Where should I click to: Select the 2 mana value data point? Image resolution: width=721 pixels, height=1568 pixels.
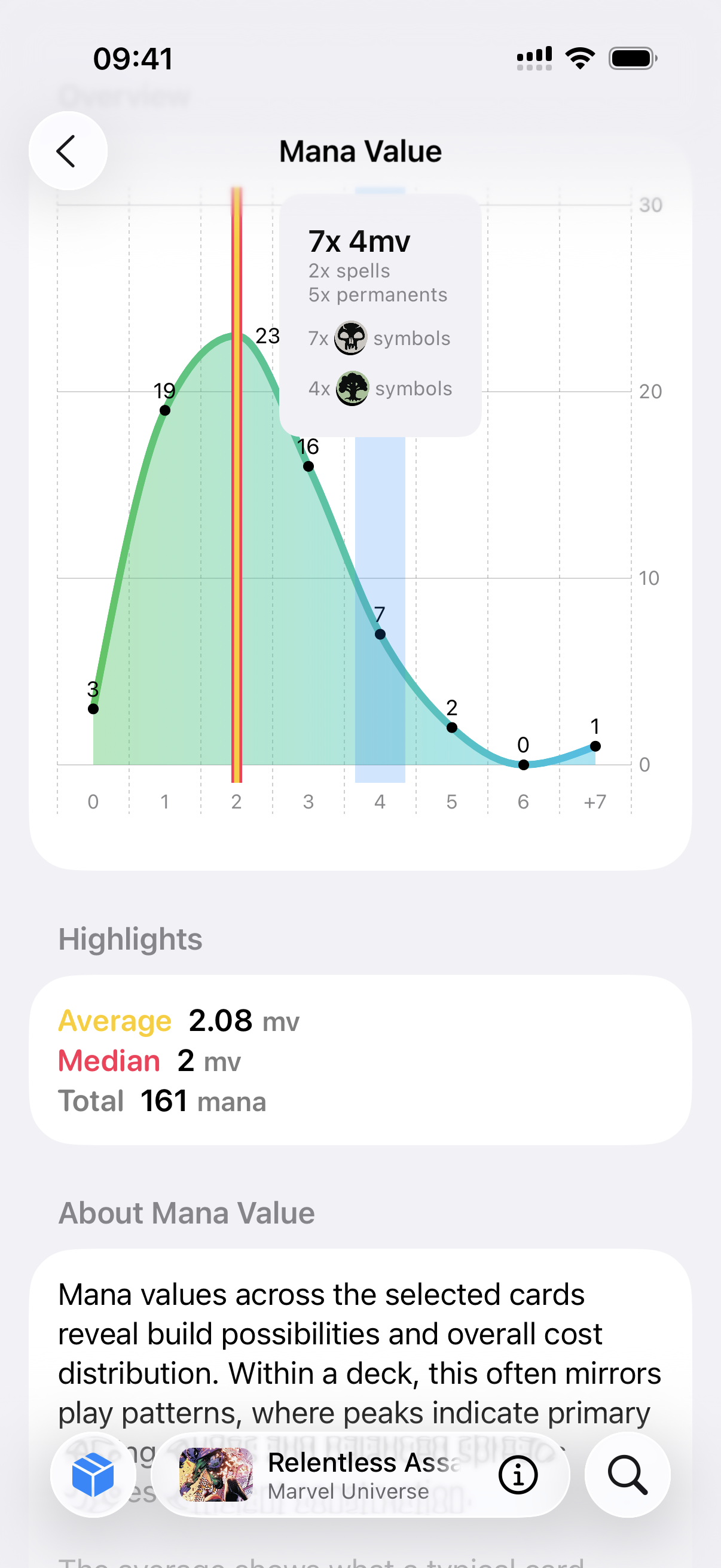pyautogui.click(x=237, y=334)
